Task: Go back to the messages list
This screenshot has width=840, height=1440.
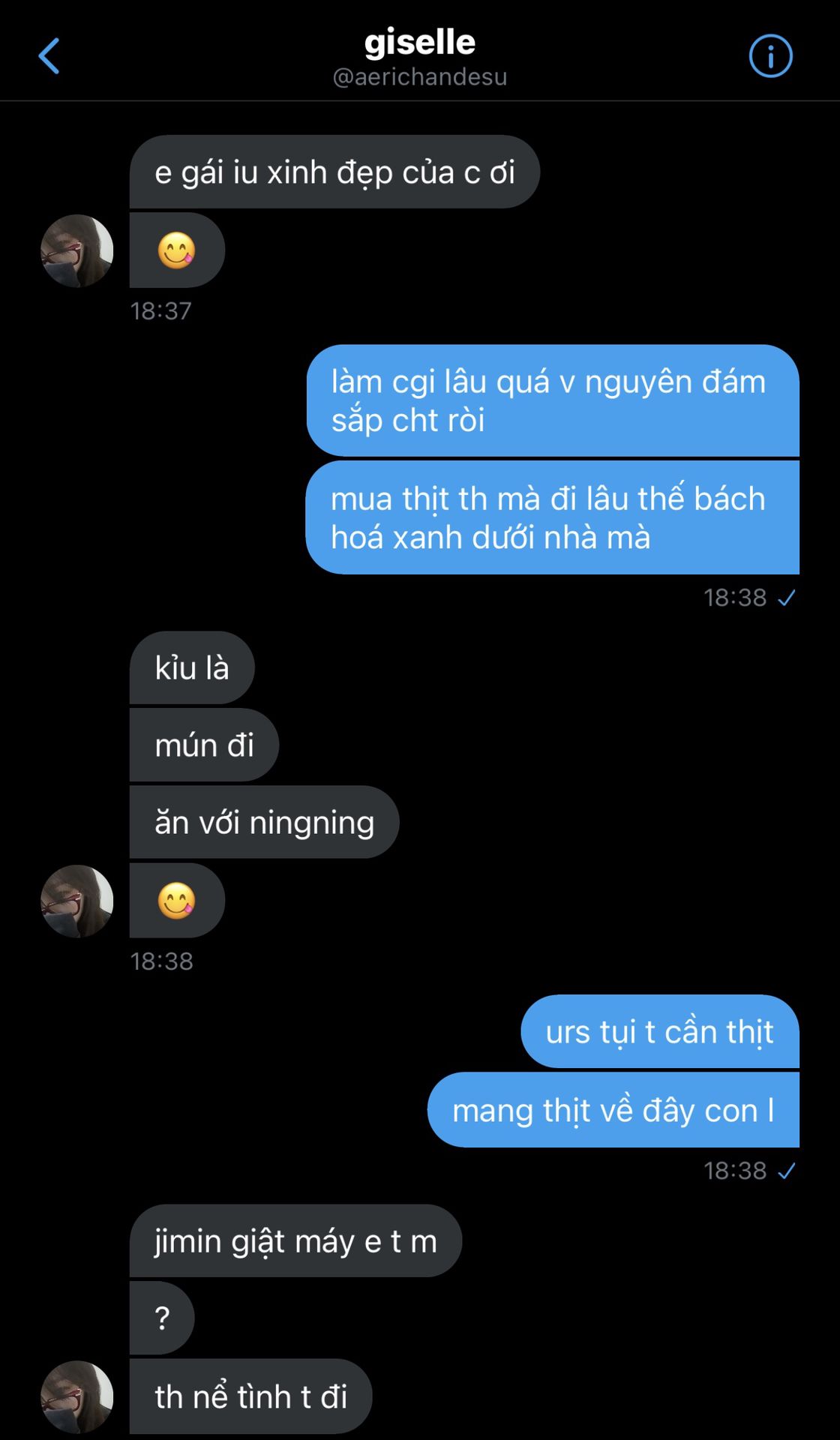Action: [x=49, y=56]
